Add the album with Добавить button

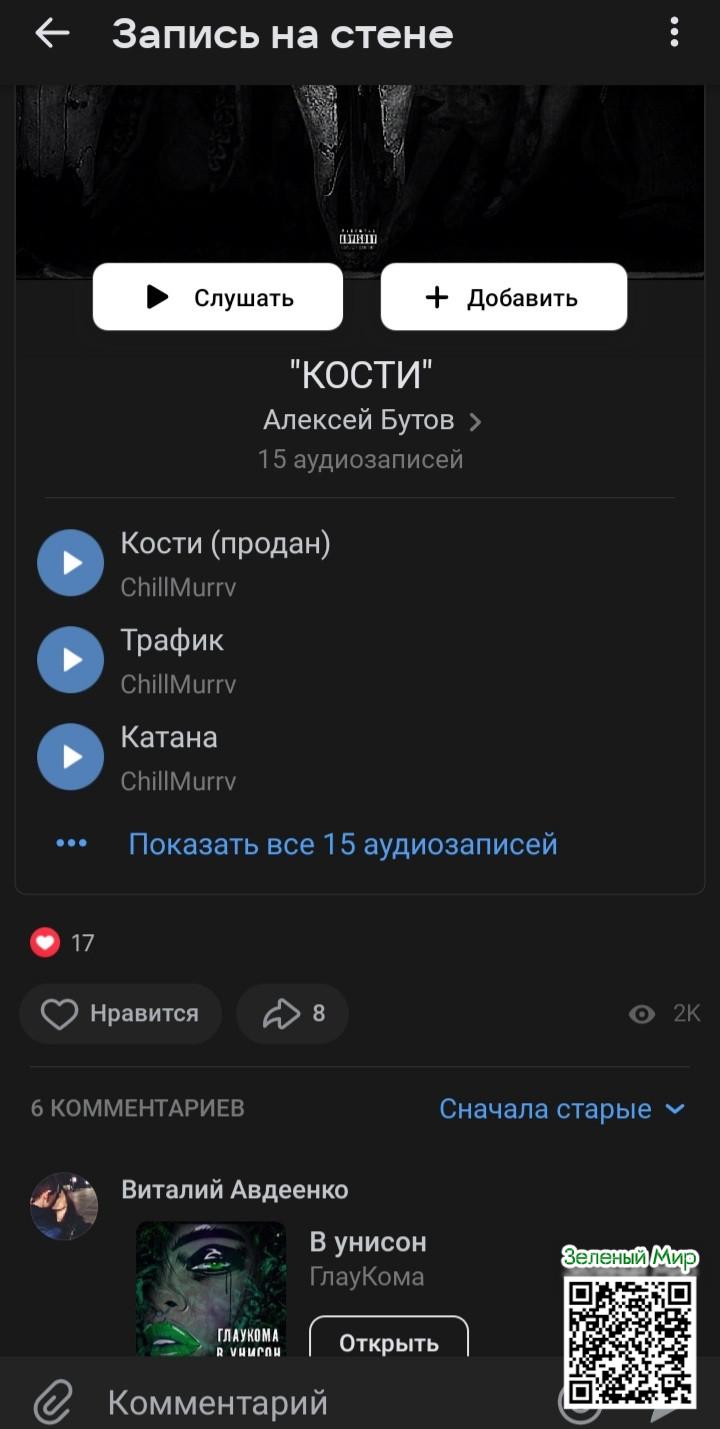tap(503, 297)
